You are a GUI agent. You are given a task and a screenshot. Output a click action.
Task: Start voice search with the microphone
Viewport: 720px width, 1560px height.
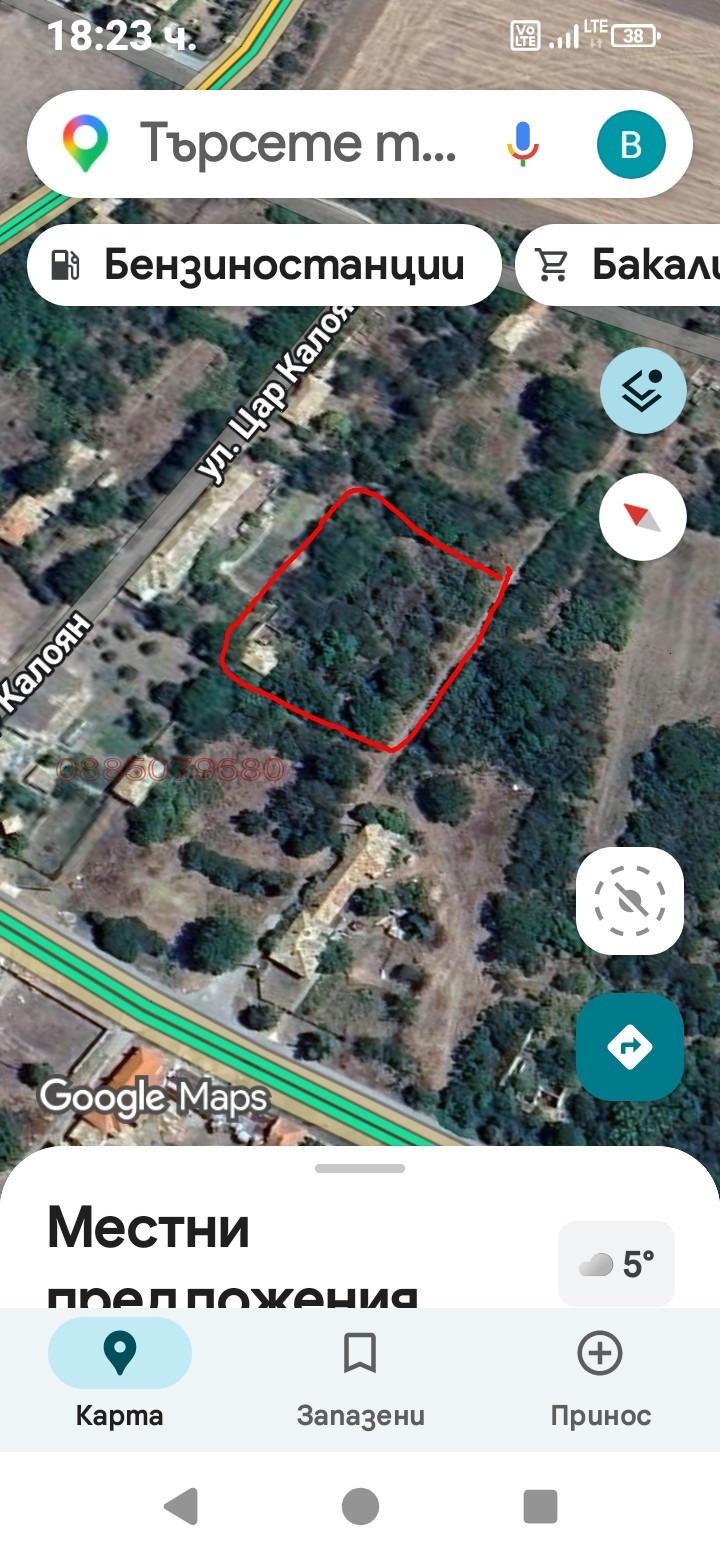(522, 143)
